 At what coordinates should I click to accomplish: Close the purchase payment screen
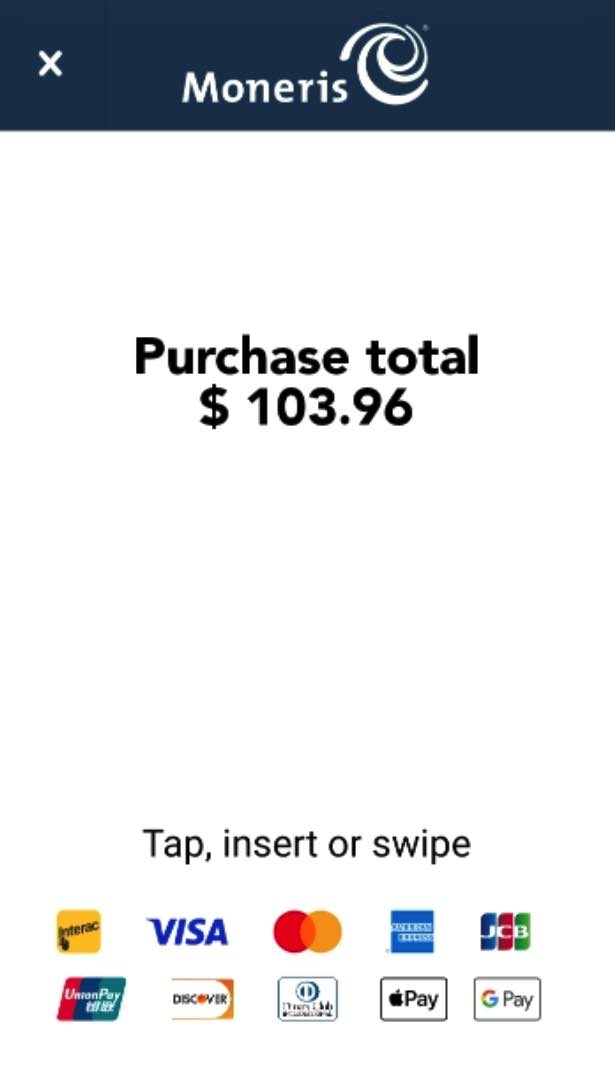click(x=50, y=64)
